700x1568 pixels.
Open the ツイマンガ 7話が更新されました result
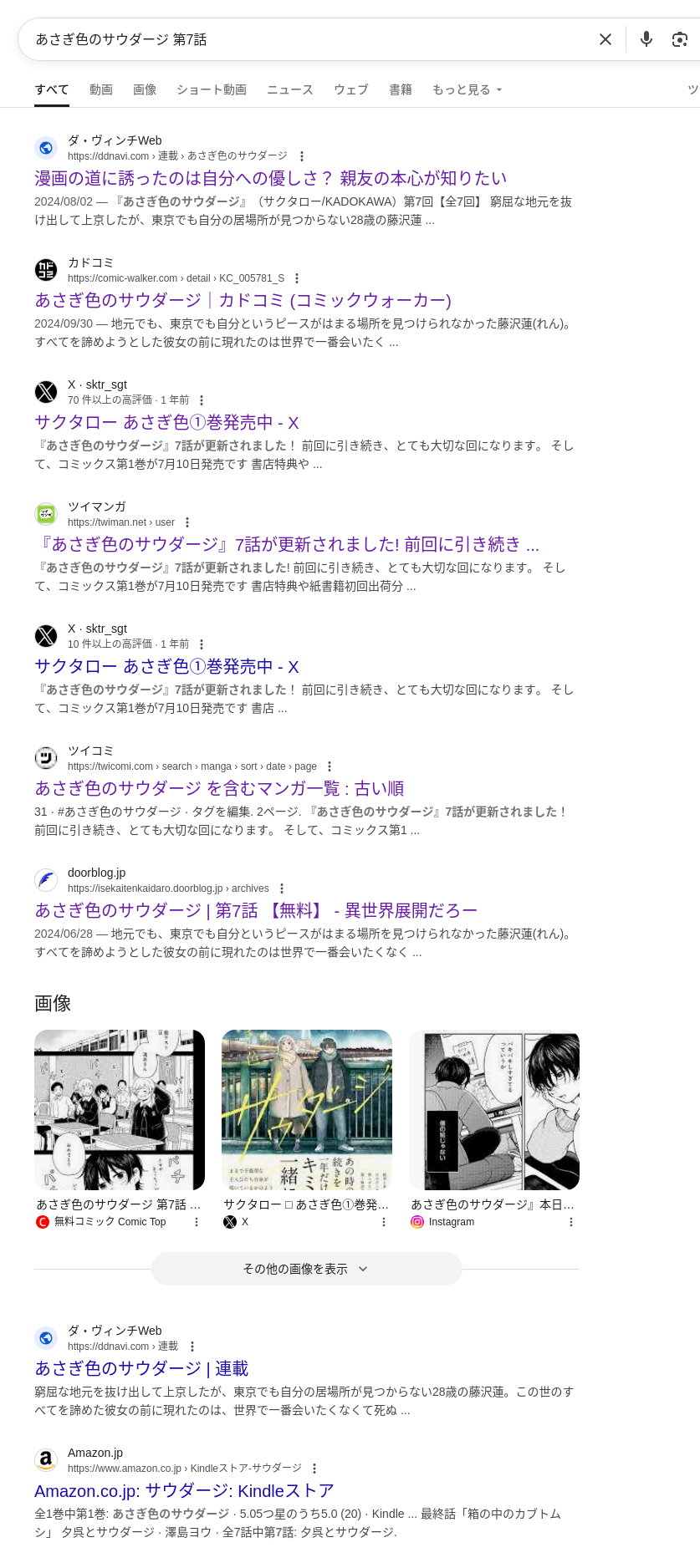pos(289,544)
